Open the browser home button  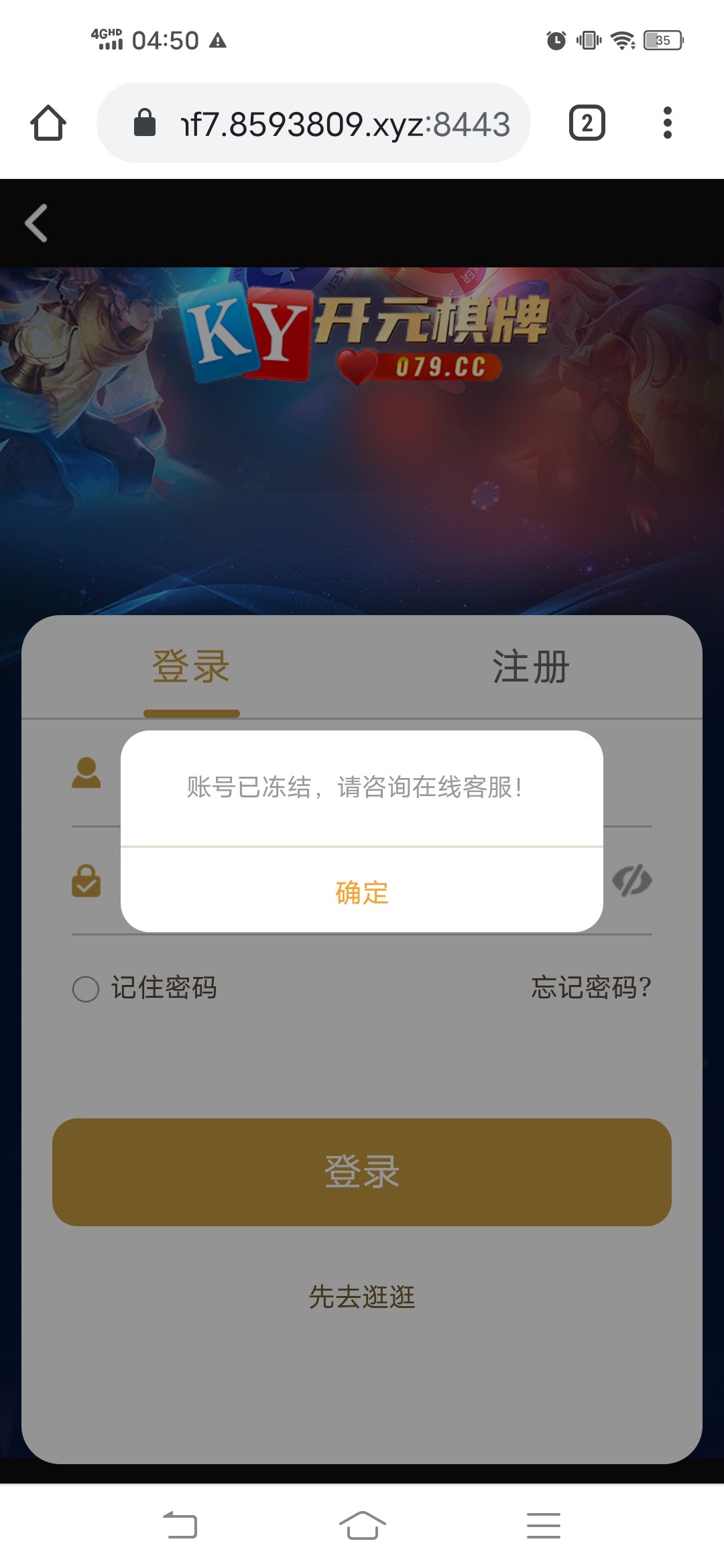click(x=48, y=123)
